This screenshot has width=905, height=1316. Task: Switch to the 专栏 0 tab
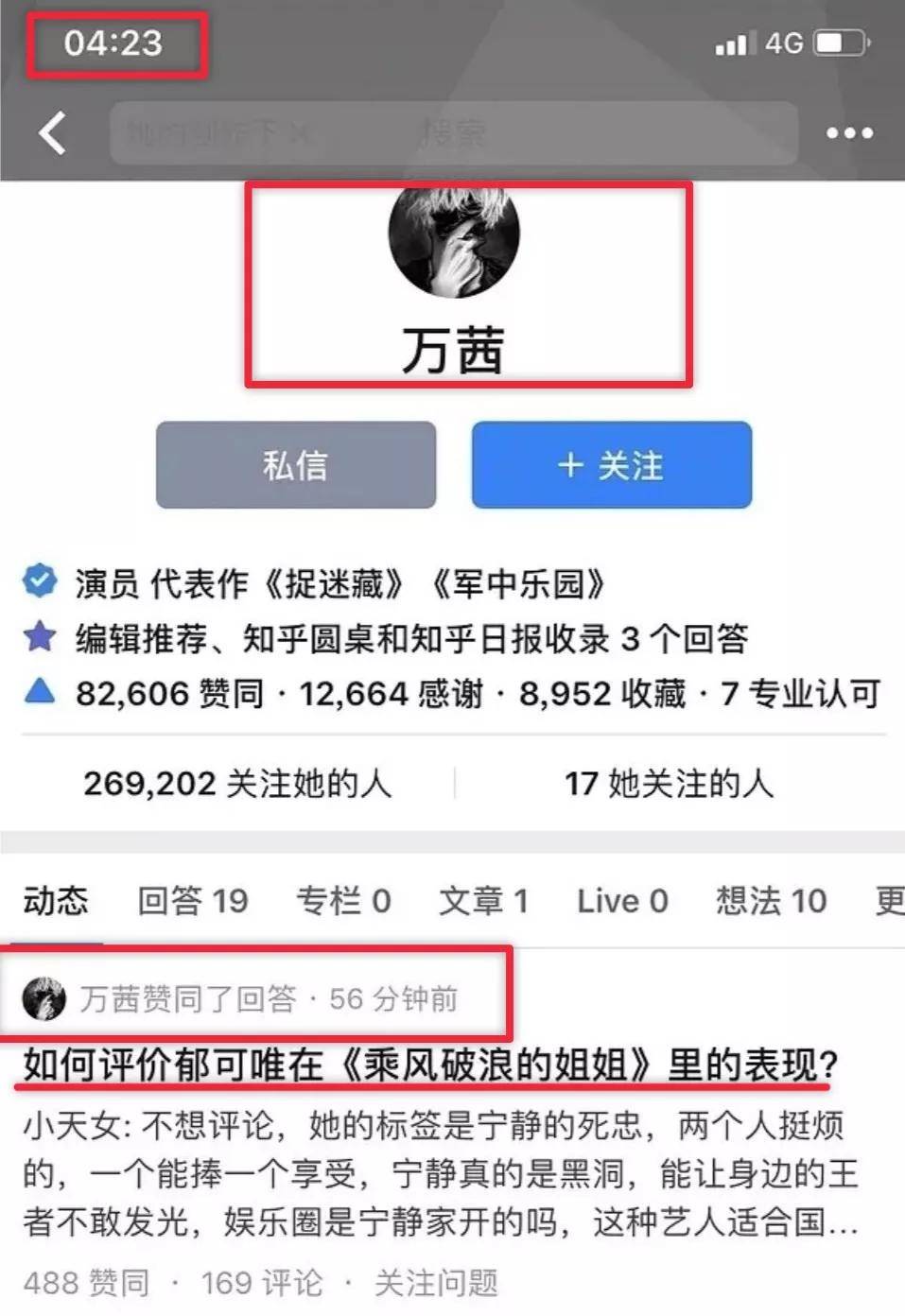[343, 901]
